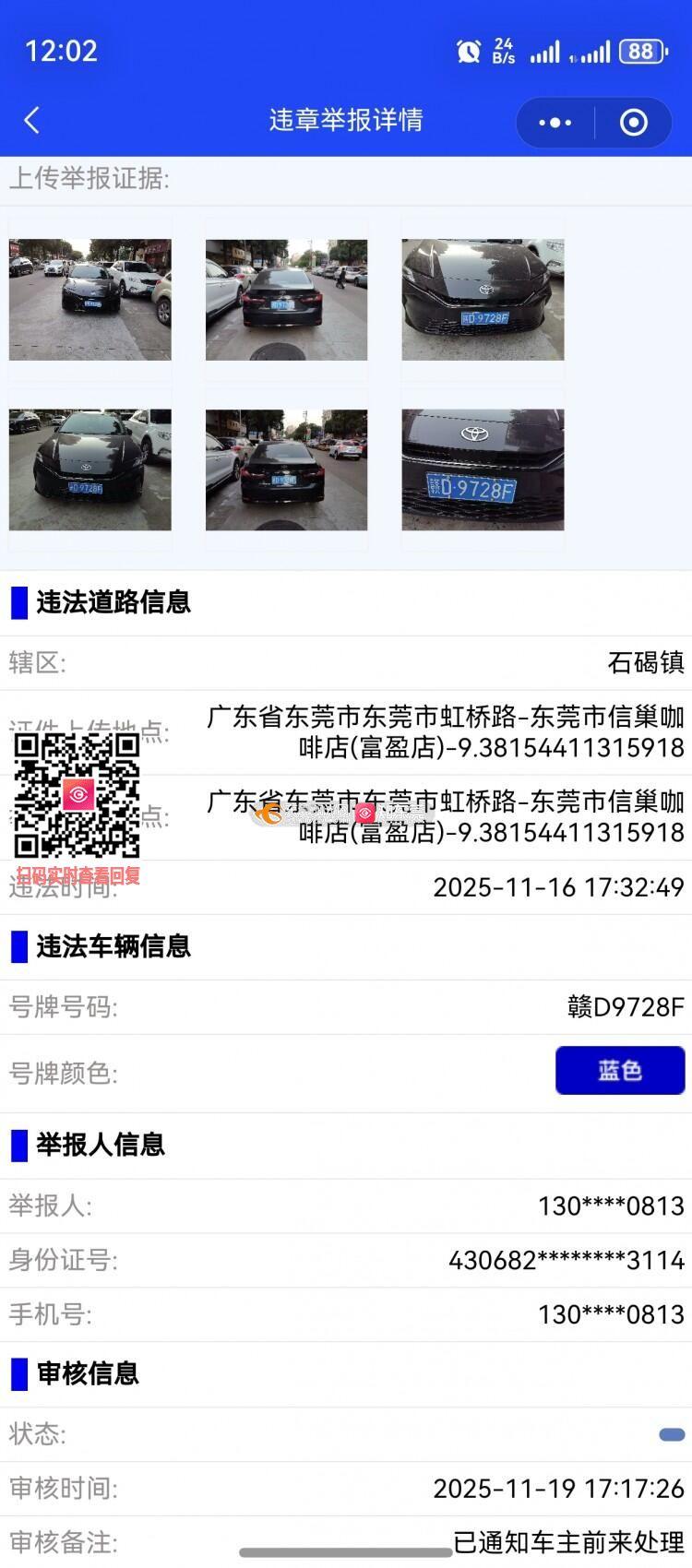Open the fourth evidence photo in the grid
The image size is (692, 1568).
click(89, 469)
